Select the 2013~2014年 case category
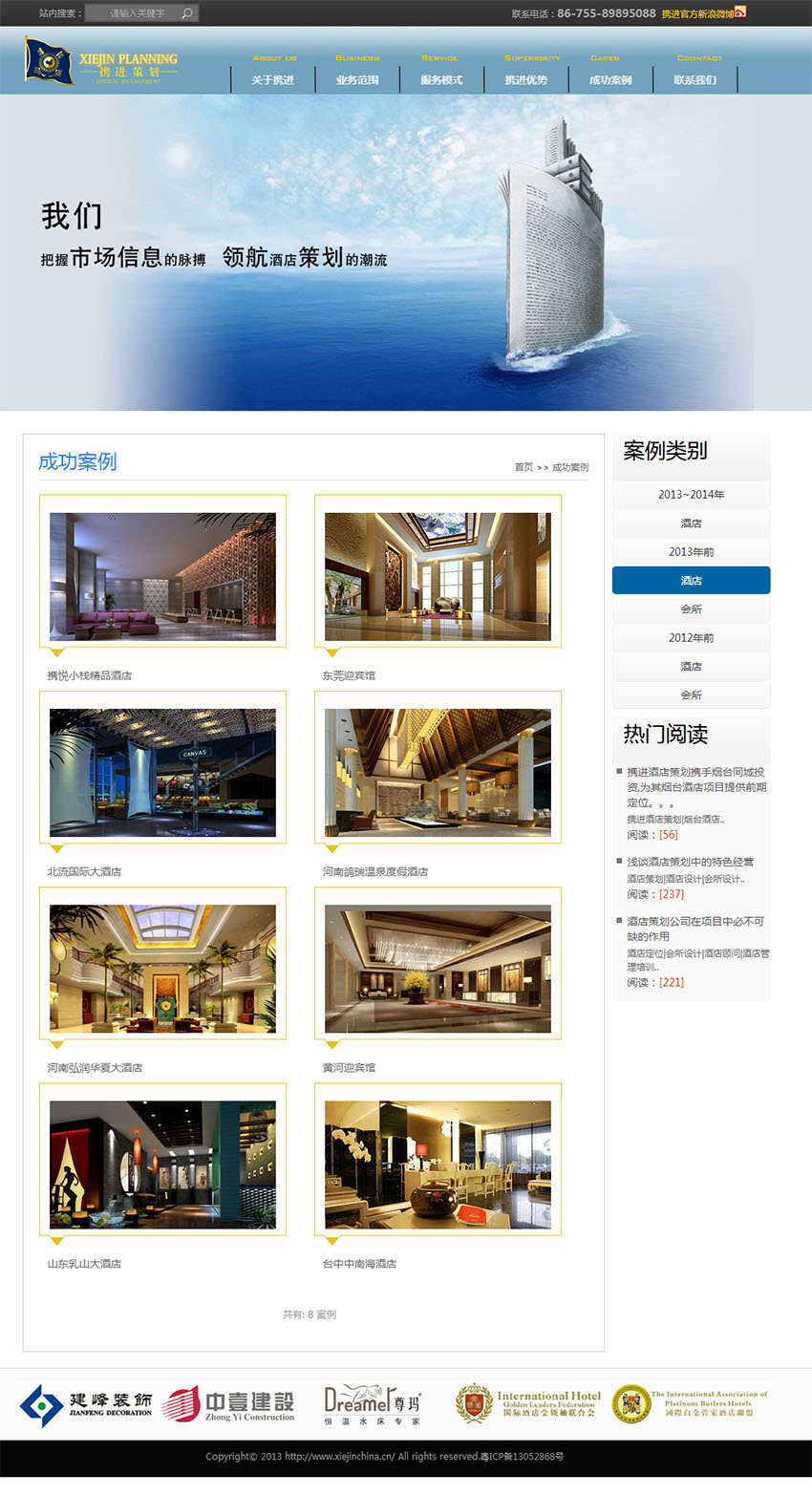 pyautogui.click(x=691, y=494)
